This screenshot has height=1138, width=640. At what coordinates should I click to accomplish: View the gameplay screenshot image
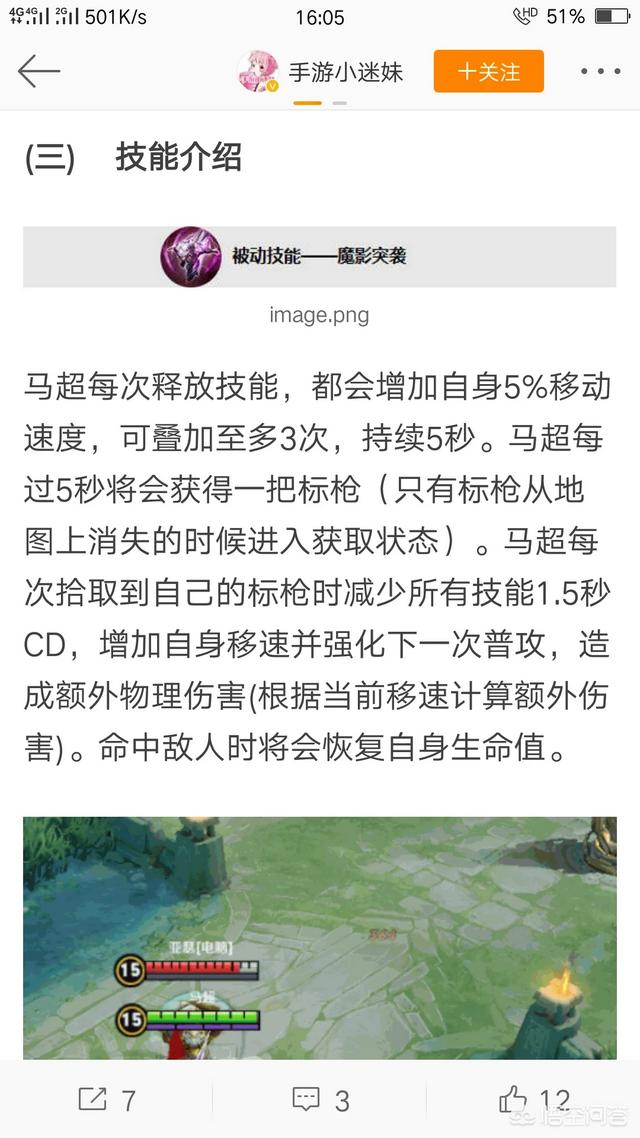tap(319, 938)
